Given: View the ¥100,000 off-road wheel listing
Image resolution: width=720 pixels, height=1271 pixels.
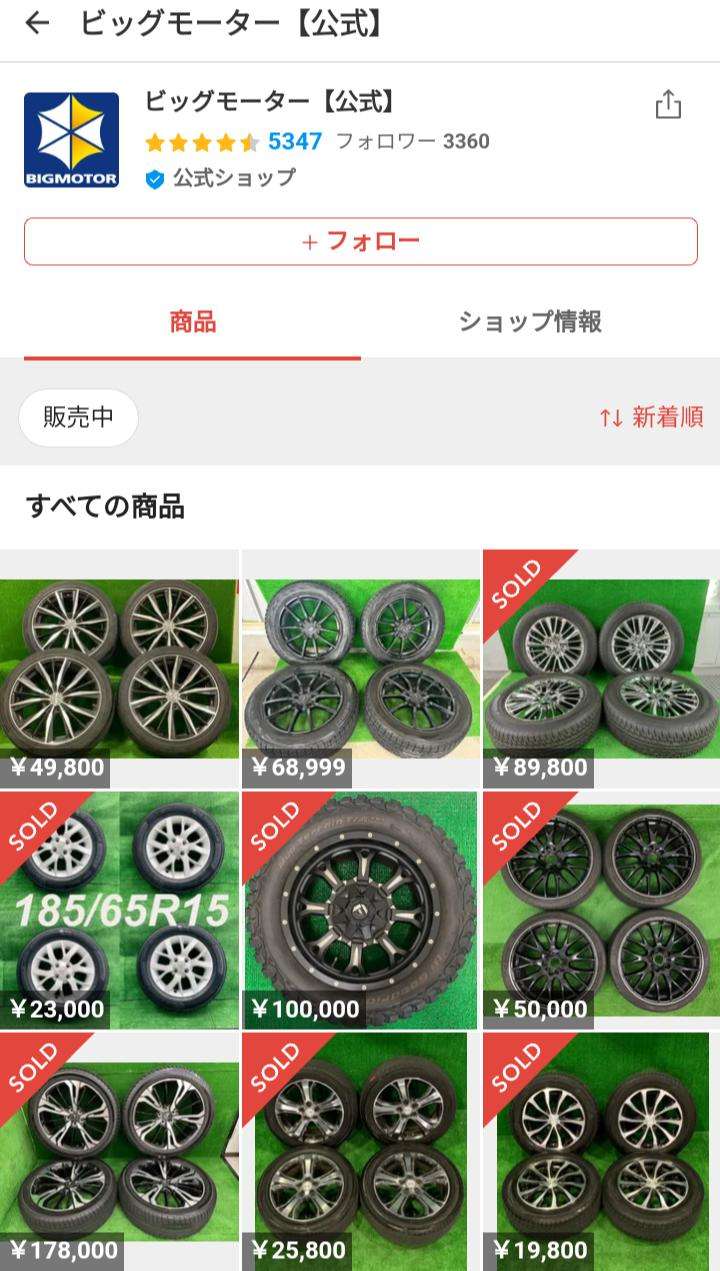Looking at the screenshot, I should coord(360,910).
